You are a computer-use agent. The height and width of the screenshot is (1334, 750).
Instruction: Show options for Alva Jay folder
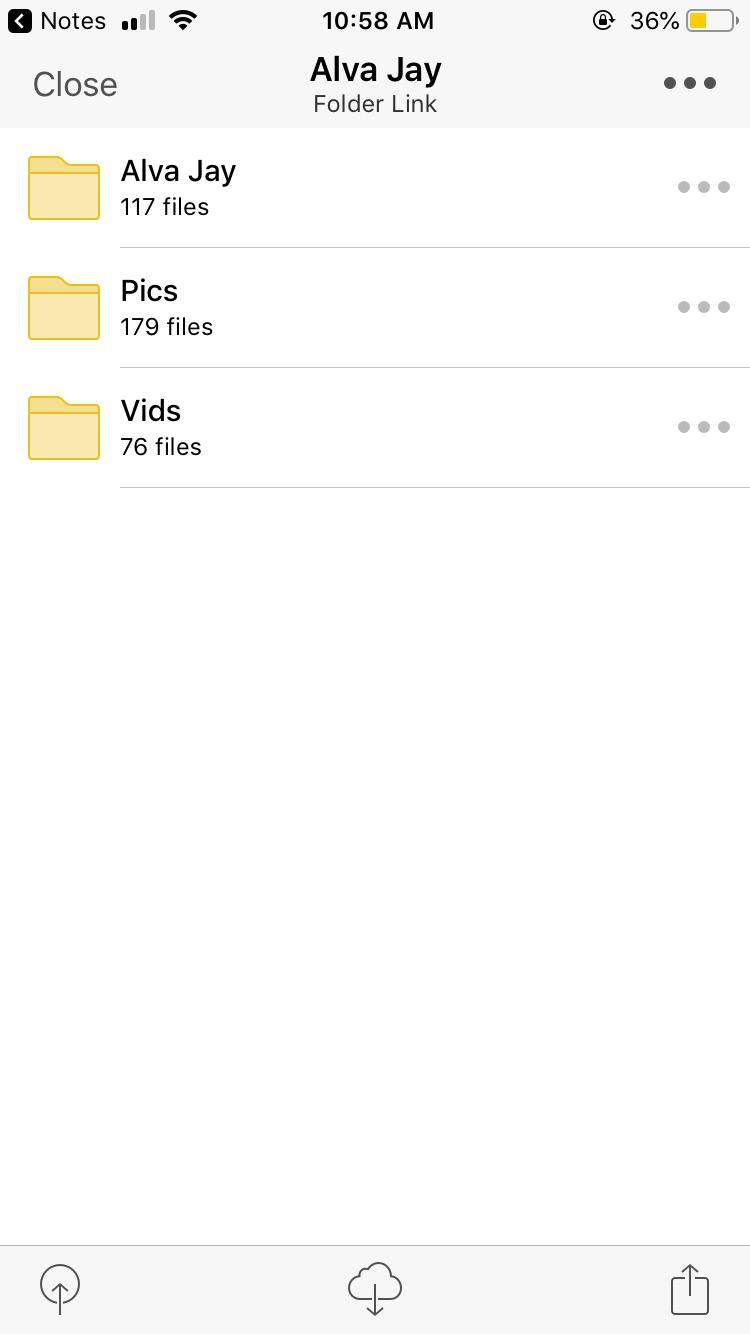703,187
